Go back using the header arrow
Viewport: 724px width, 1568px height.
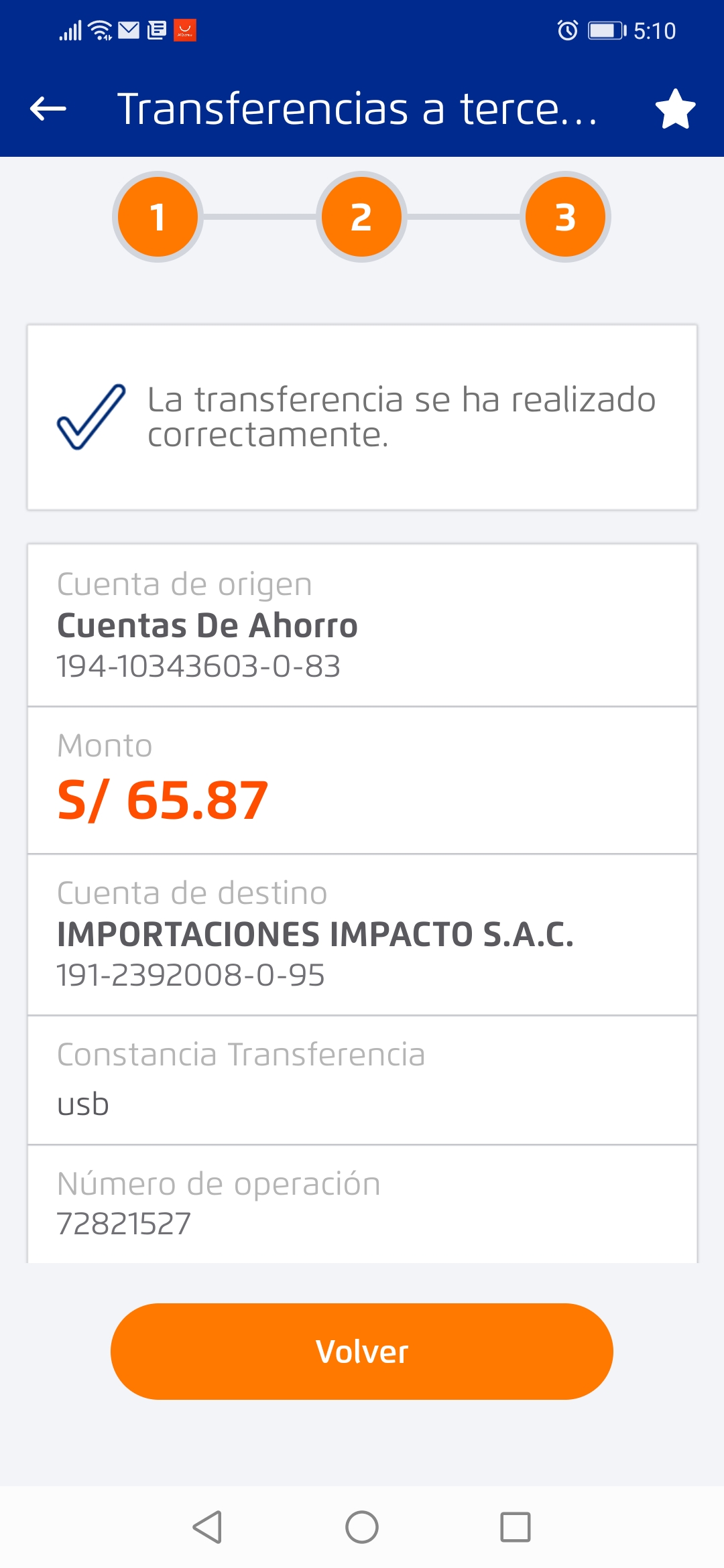coord(48,109)
